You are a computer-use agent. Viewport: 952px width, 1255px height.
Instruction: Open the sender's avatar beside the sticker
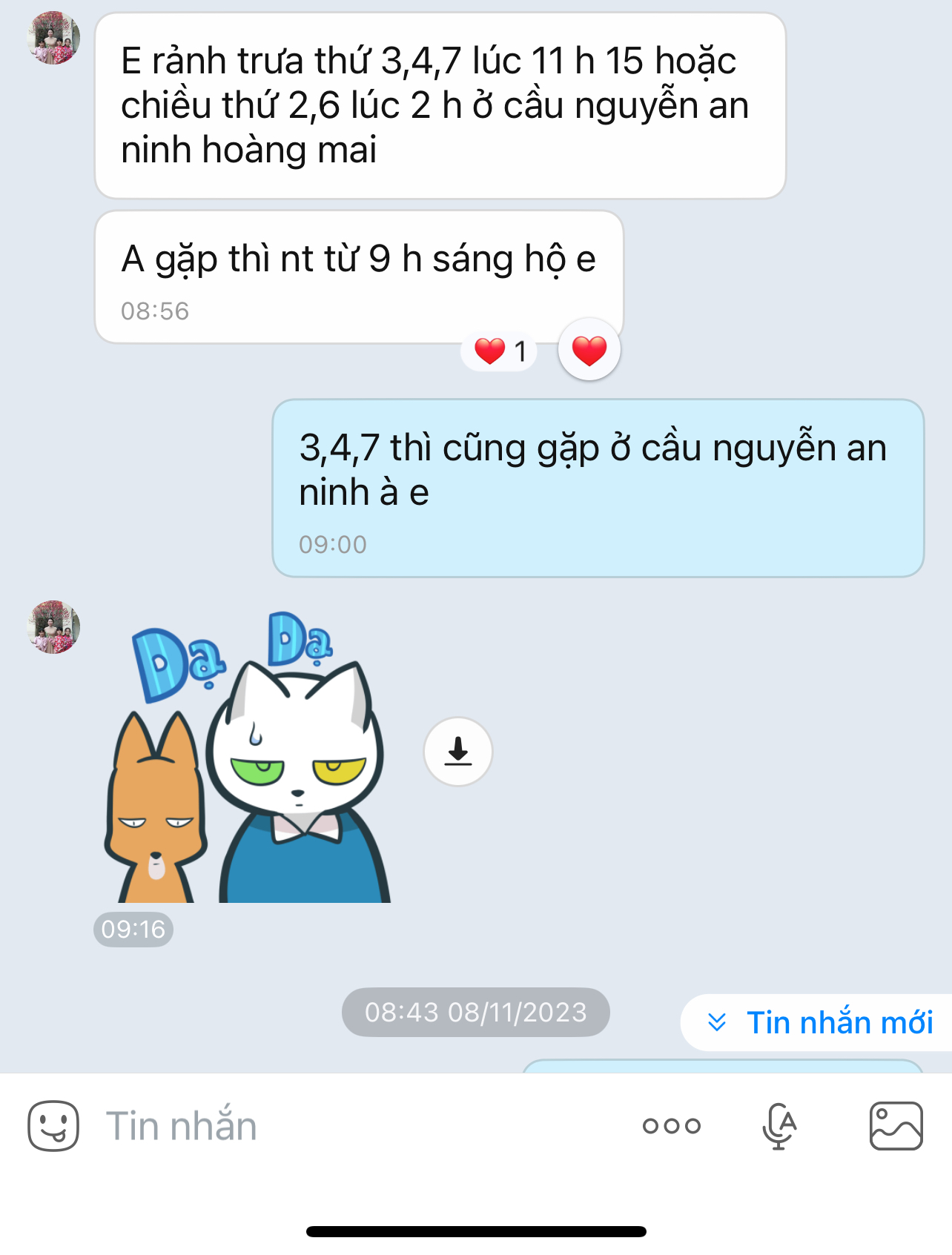[x=53, y=626]
